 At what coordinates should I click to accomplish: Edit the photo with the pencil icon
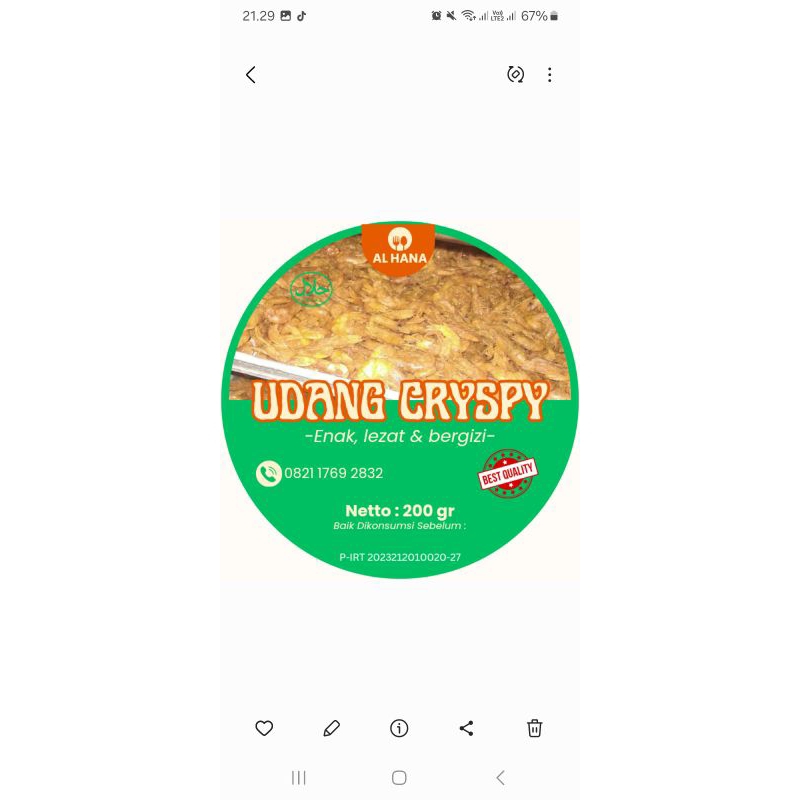pyautogui.click(x=332, y=728)
